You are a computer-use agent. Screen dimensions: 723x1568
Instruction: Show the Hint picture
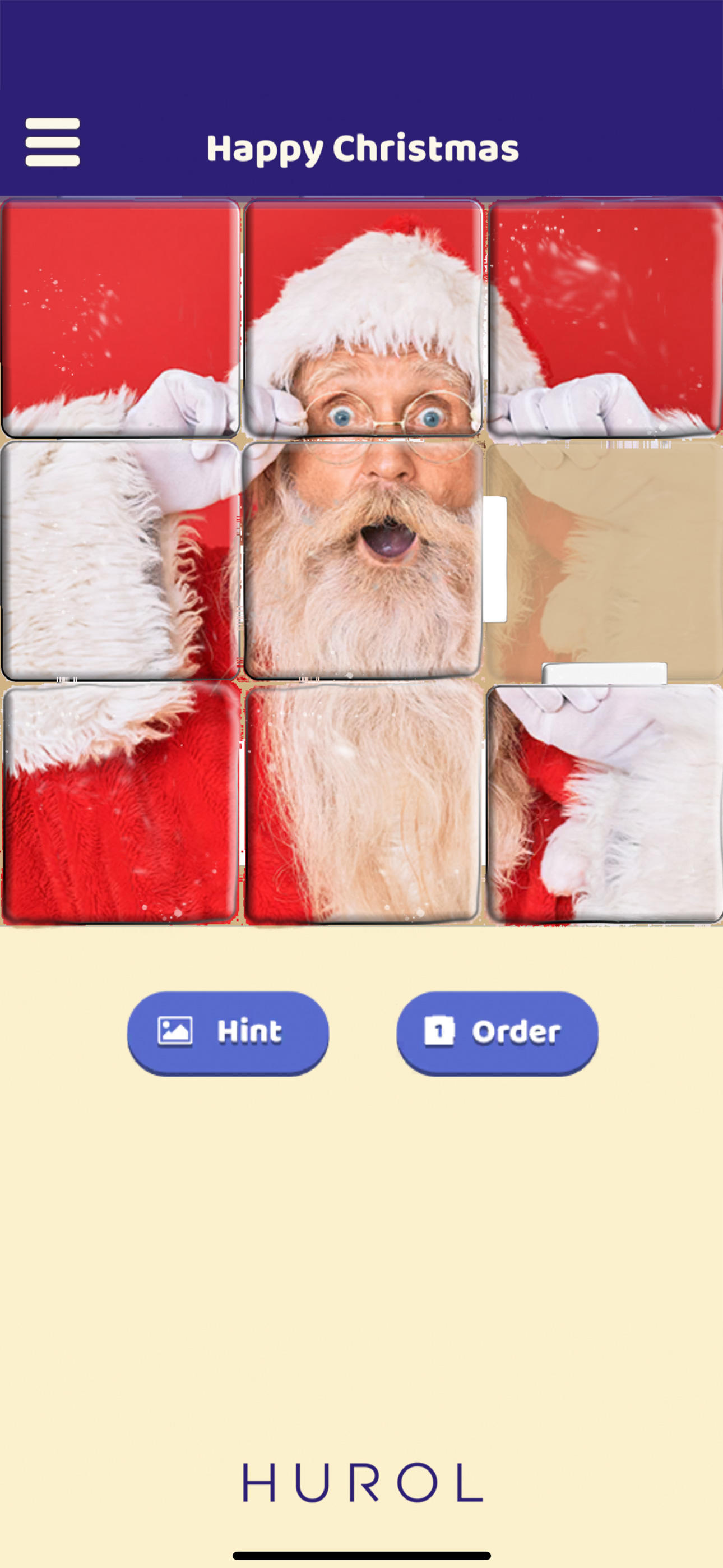(228, 1032)
